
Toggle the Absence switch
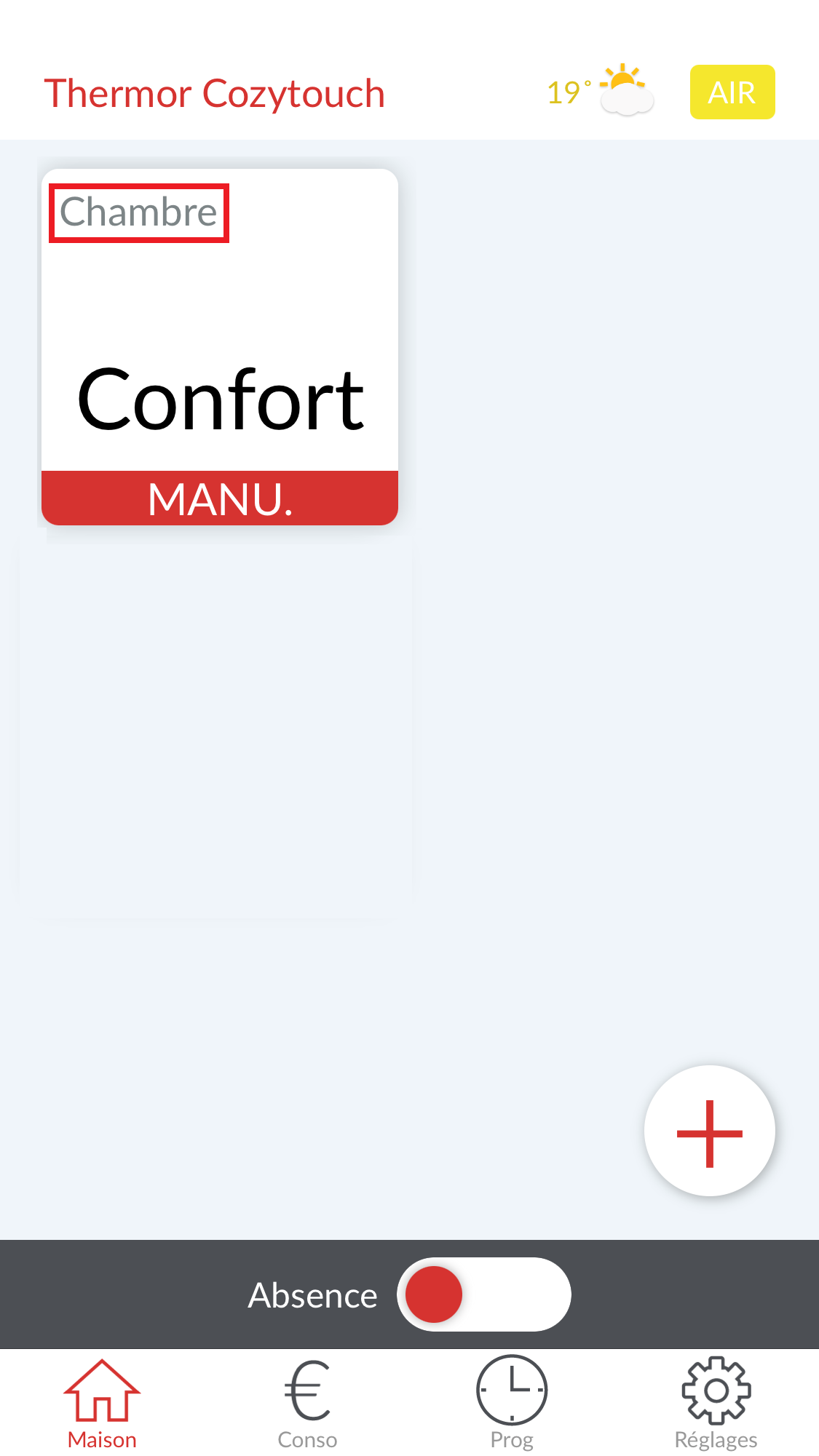tap(484, 1294)
